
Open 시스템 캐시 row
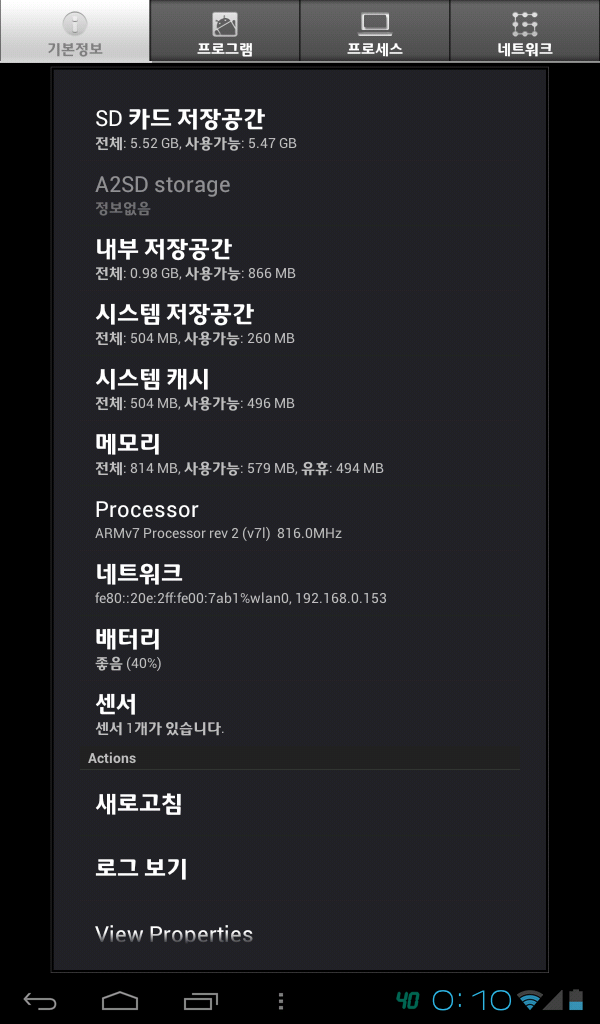(x=300, y=389)
